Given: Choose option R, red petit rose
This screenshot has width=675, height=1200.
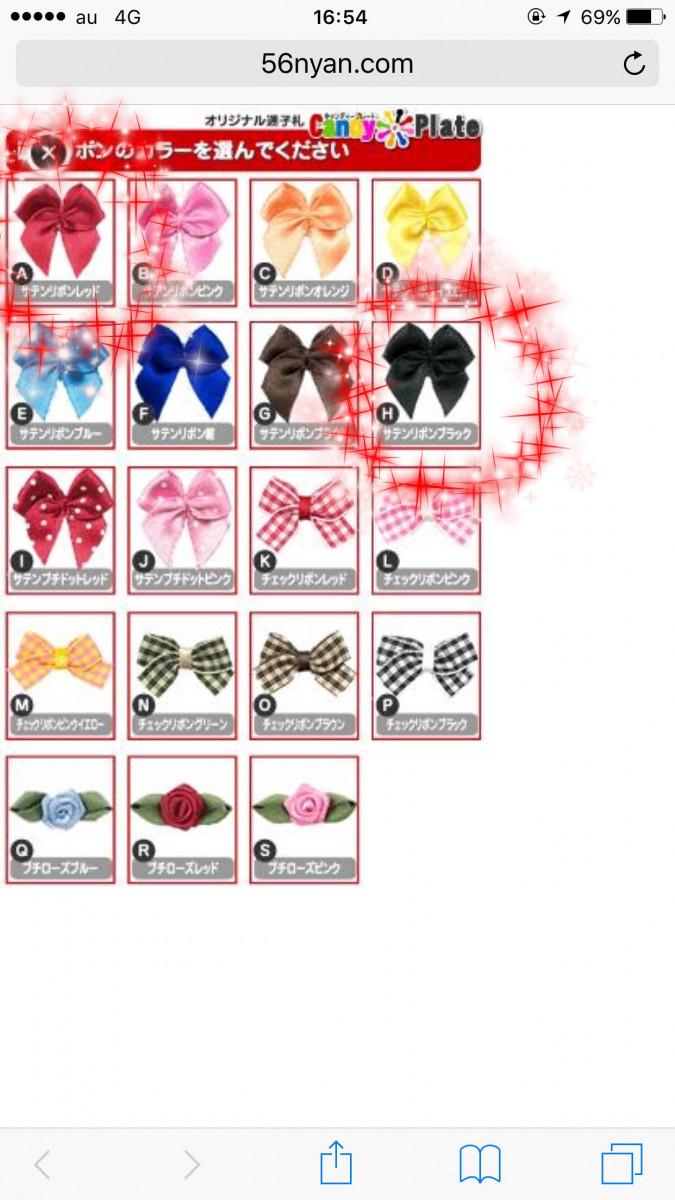Looking at the screenshot, I should pos(182,820).
